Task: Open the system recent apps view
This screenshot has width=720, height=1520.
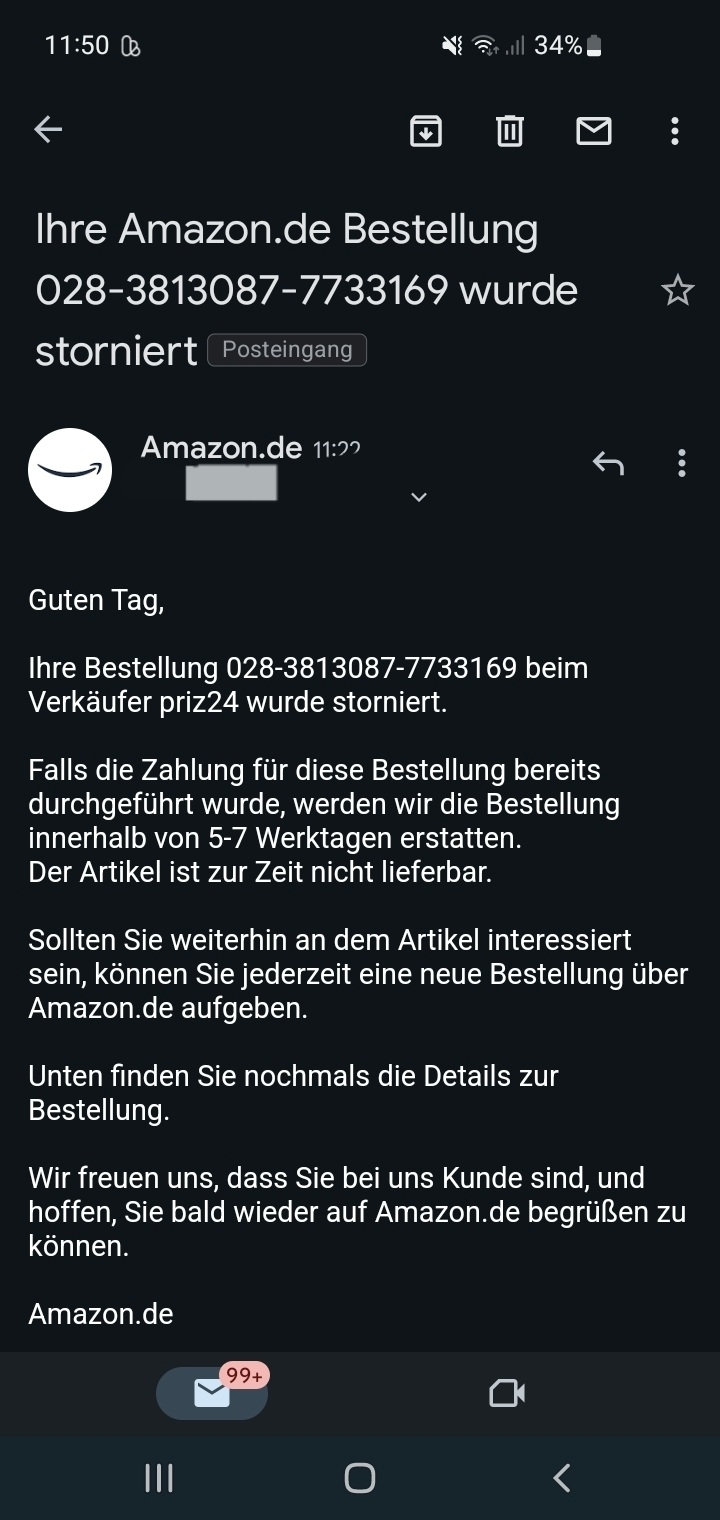Action: click(159, 1477)
